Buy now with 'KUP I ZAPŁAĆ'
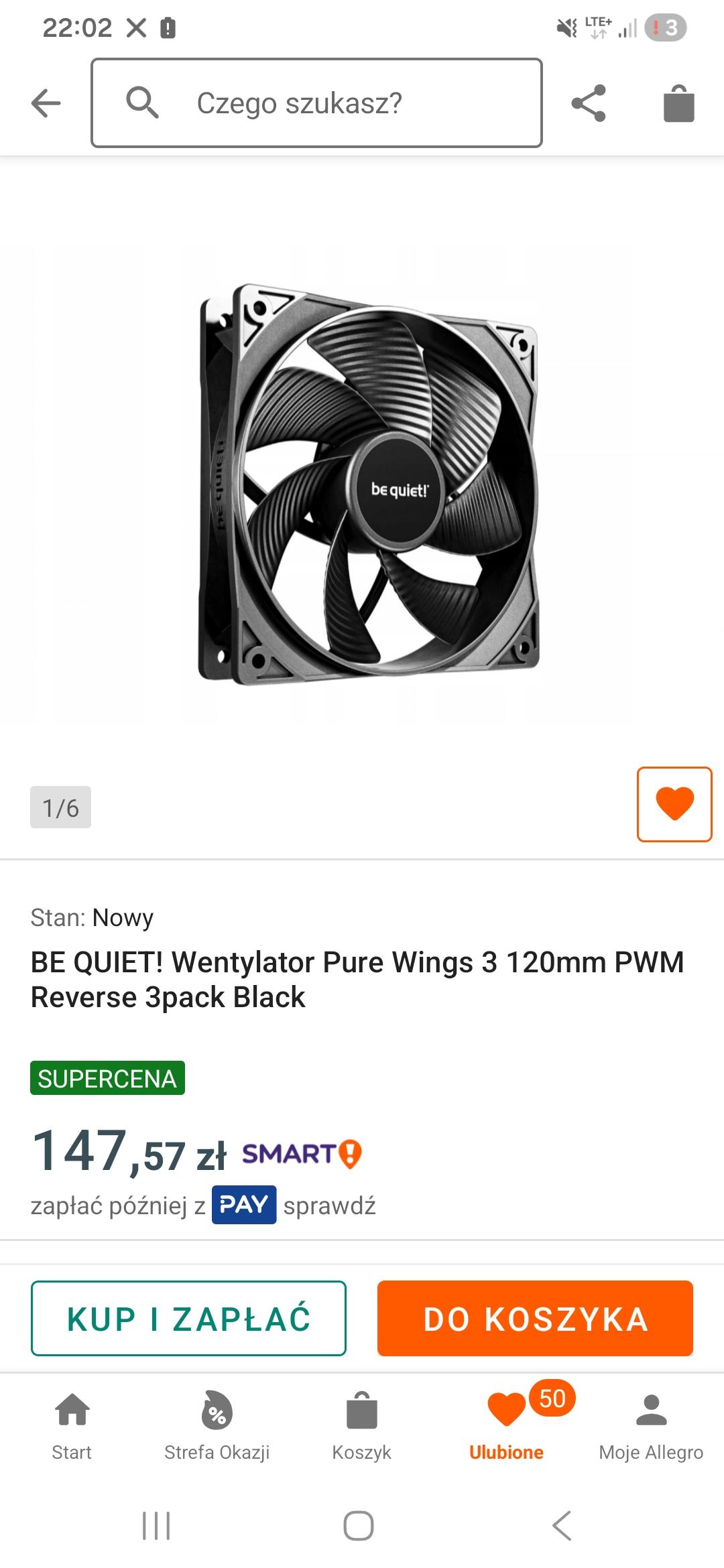Screen dimensions: 724x1568 [x=188, y=1318]
